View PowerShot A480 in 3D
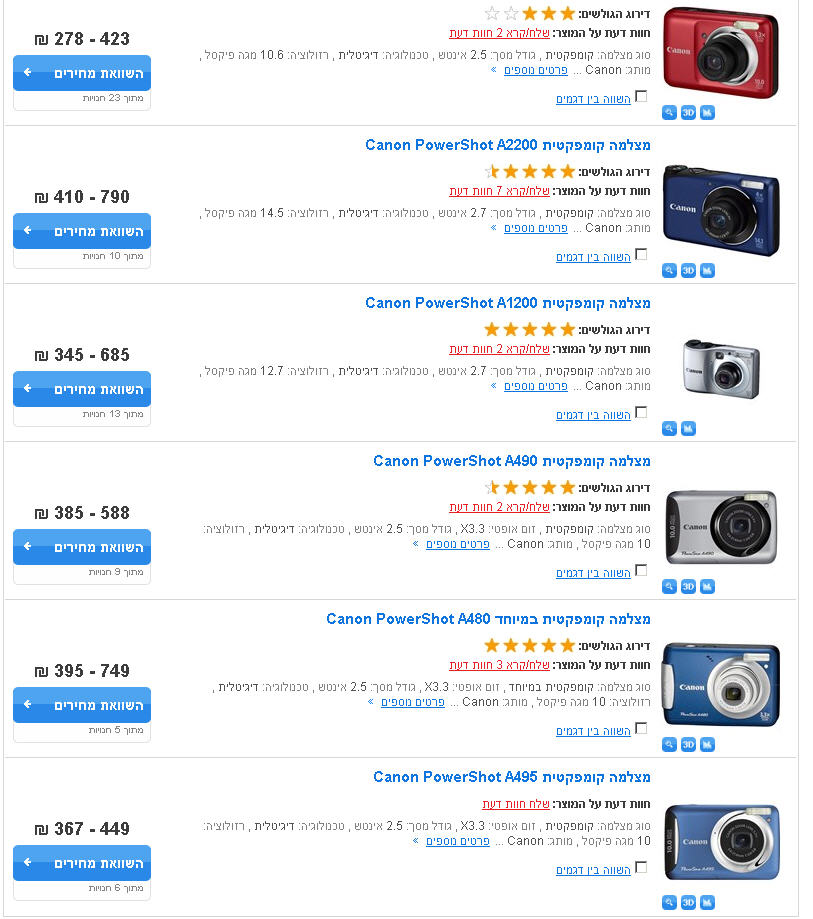This screenshot has height=919, width=813. coord(688,745)
